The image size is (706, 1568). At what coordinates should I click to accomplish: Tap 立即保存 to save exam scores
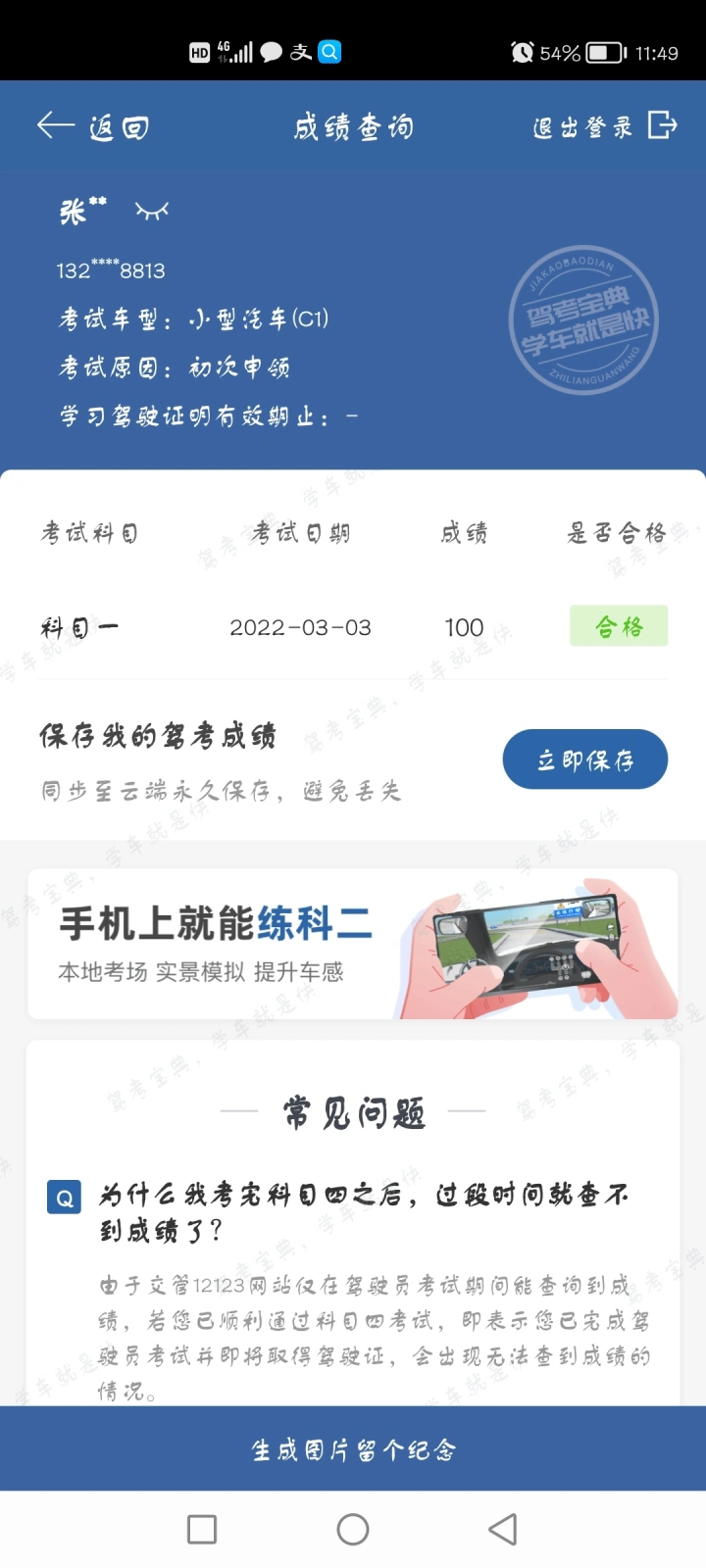click(x=585, y=759)
